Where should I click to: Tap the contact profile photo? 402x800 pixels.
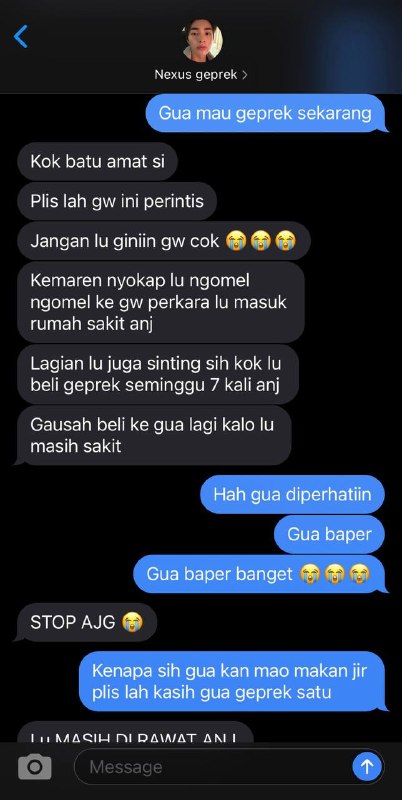point(203,40)
